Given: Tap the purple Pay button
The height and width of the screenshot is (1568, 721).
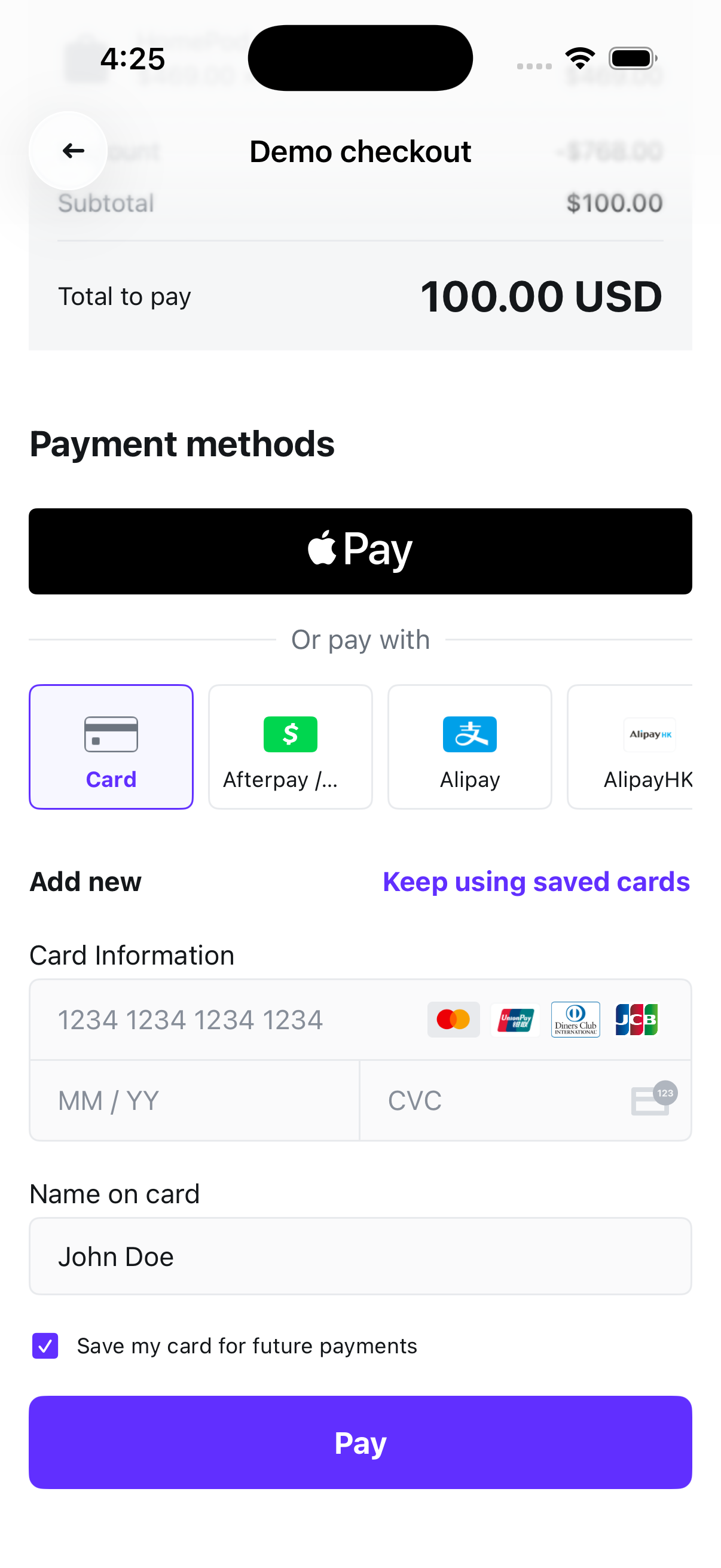Looking at the screenshot, I should click(360, 1442).
